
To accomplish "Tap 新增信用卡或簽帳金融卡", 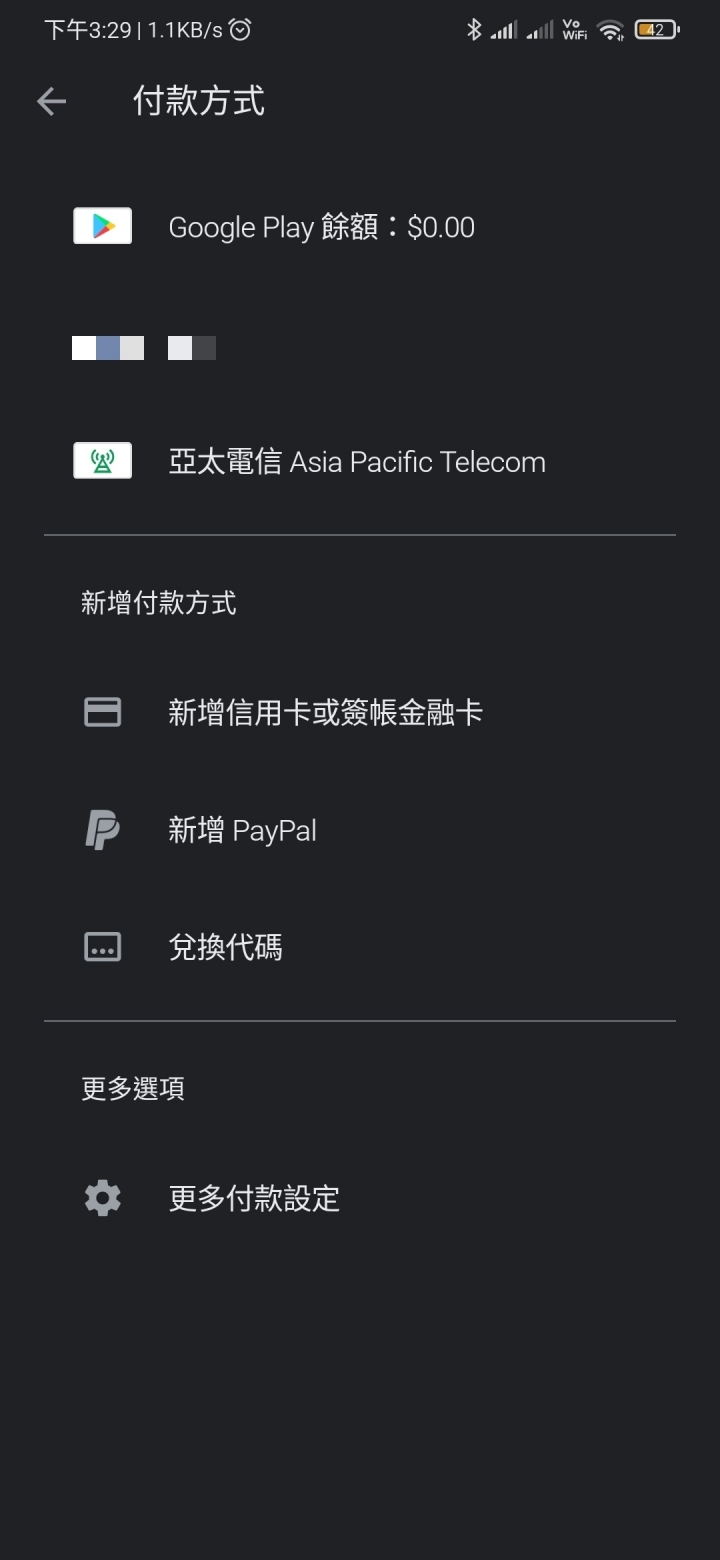I will 360,712.
